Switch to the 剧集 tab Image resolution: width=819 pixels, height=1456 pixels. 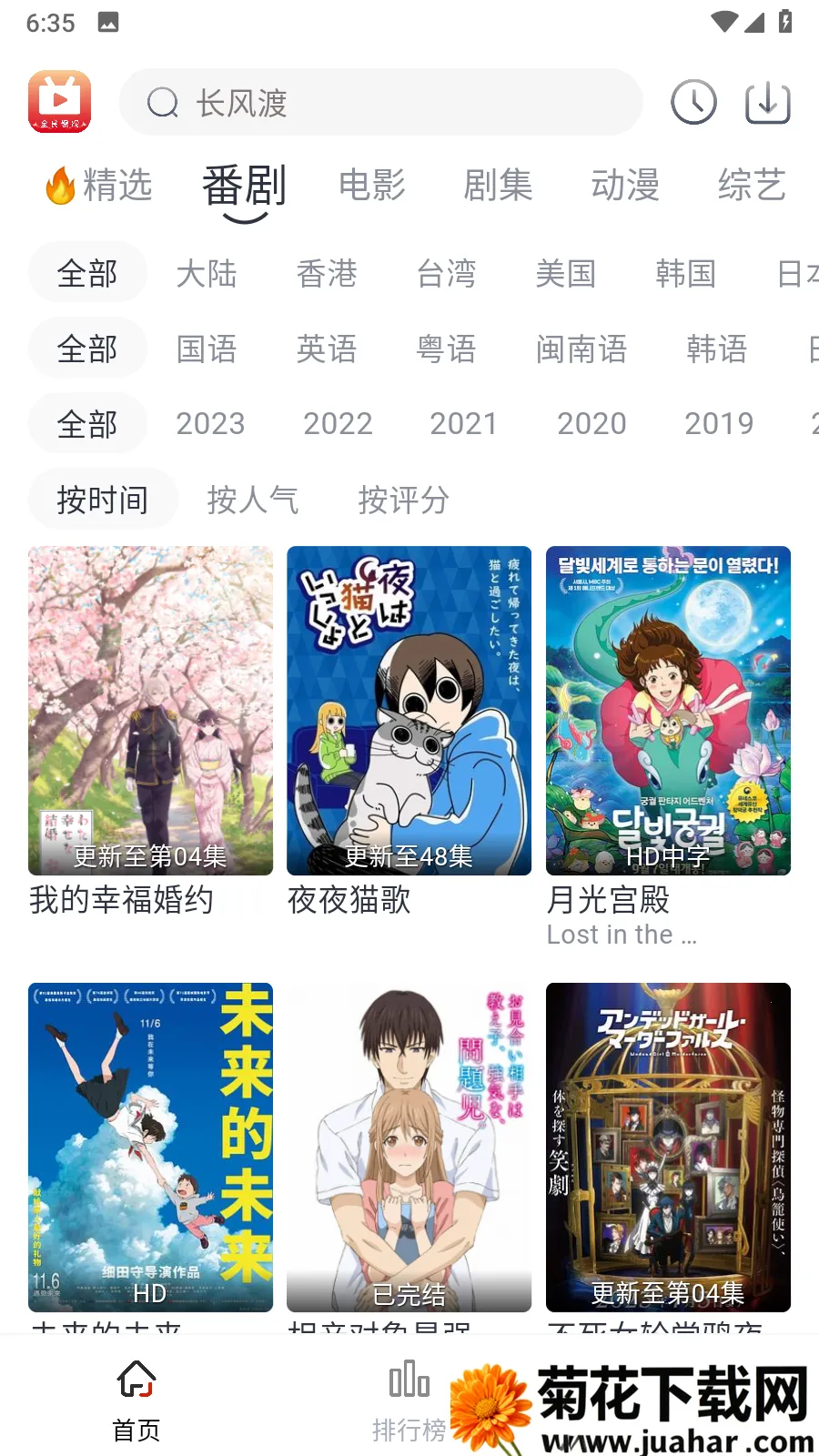point(498,186)
